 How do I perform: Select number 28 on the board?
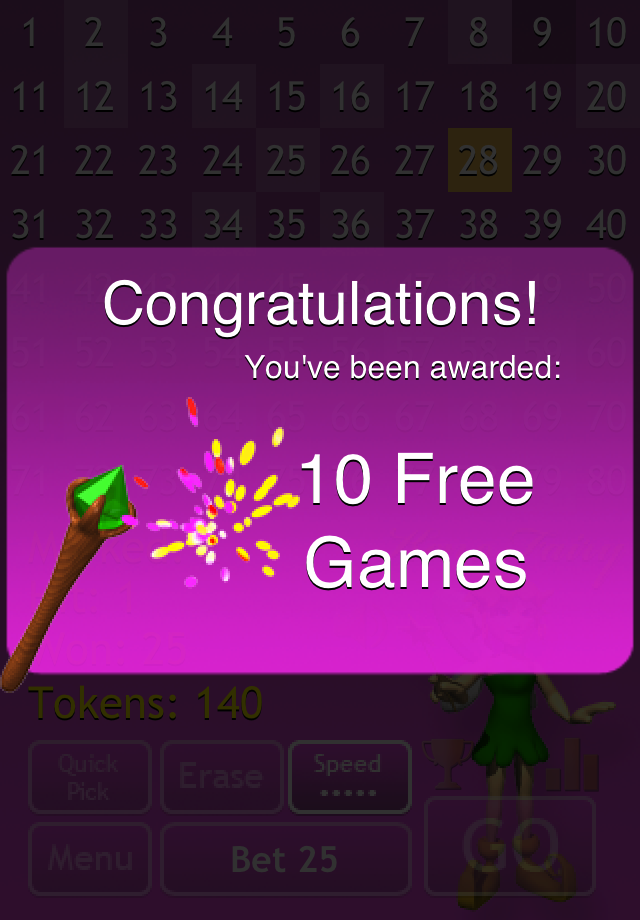pos(479,160)
